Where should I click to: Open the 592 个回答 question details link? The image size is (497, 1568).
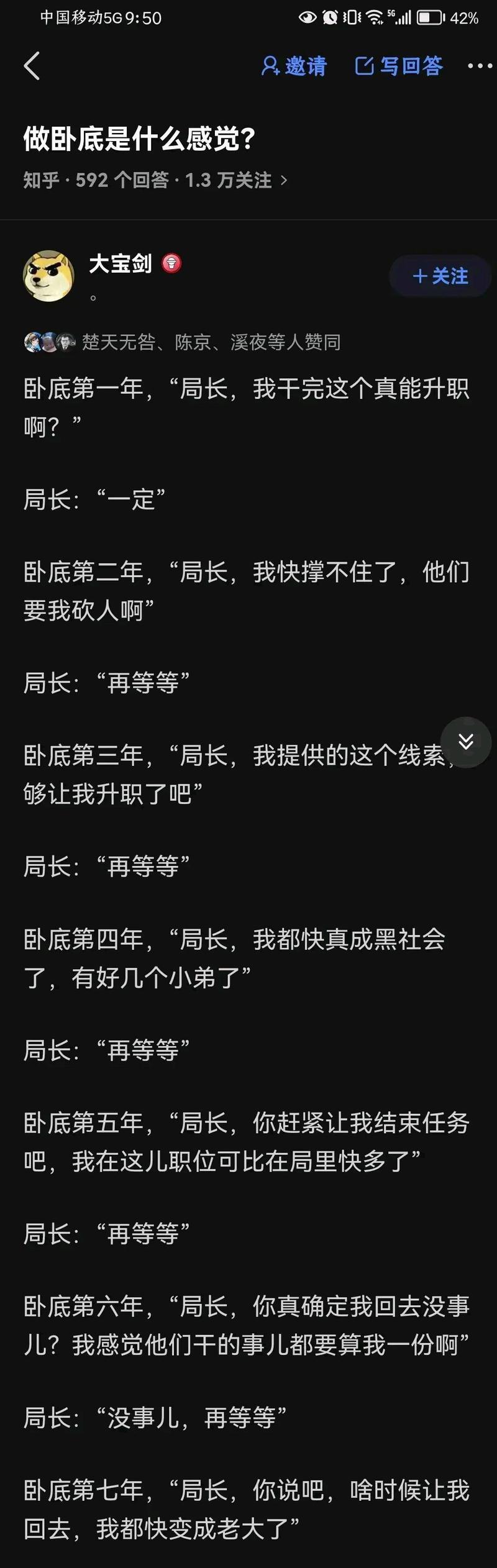point(155,180)
